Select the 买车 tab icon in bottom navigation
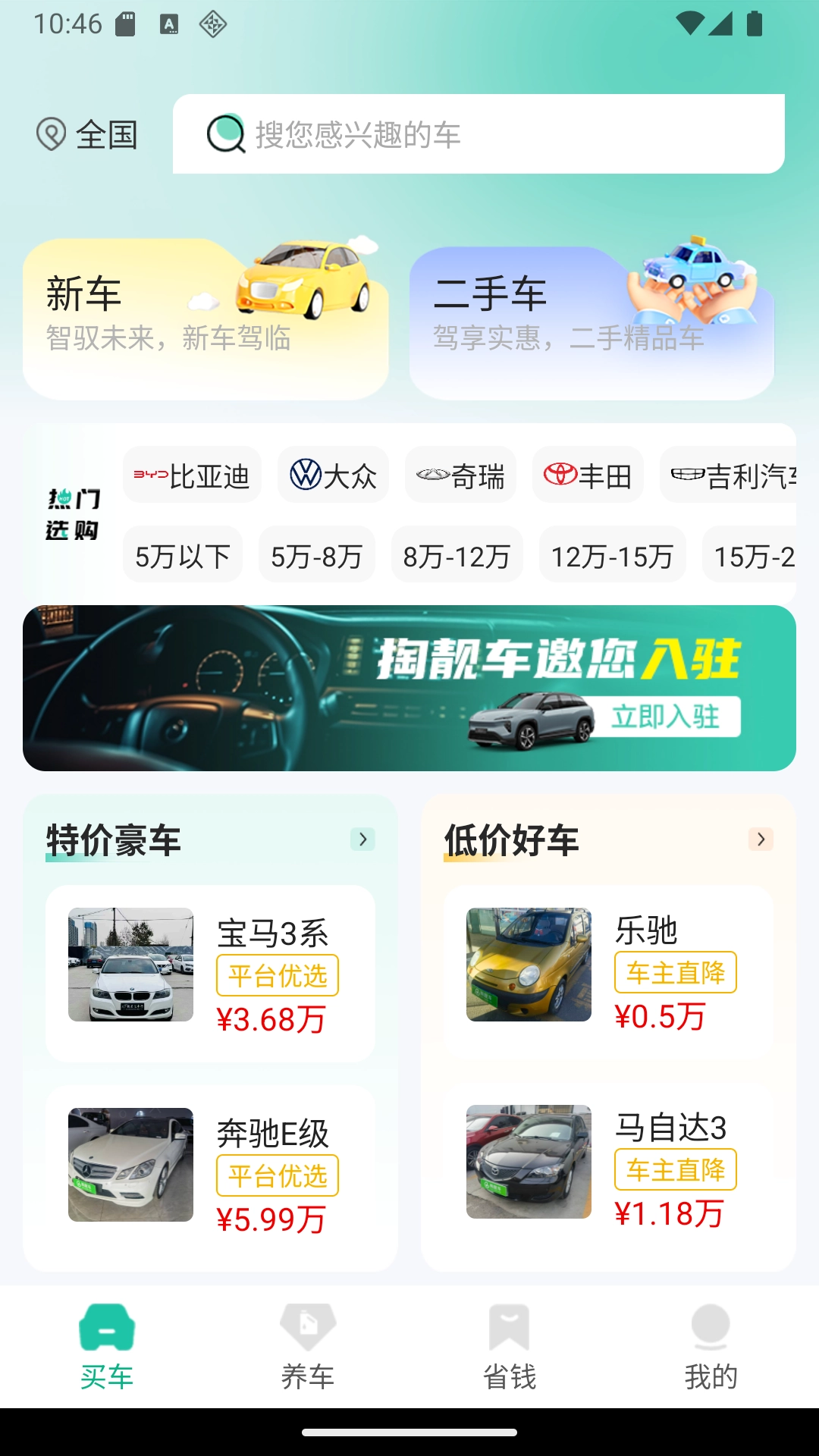 [106, 1329]
